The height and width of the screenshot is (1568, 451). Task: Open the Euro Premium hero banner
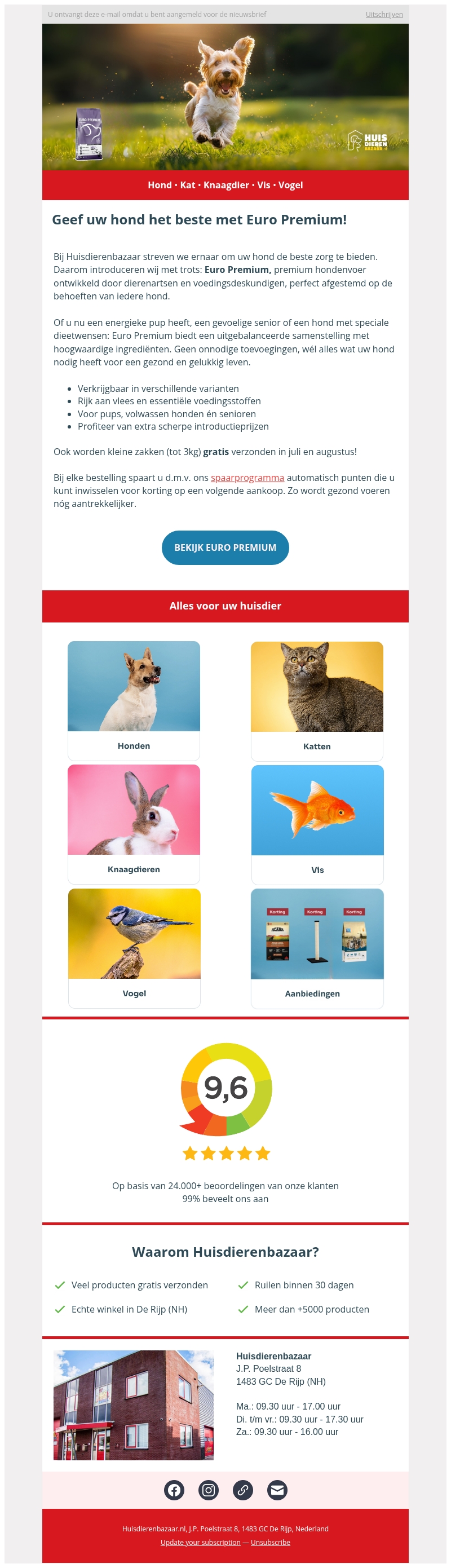[225, 98]
